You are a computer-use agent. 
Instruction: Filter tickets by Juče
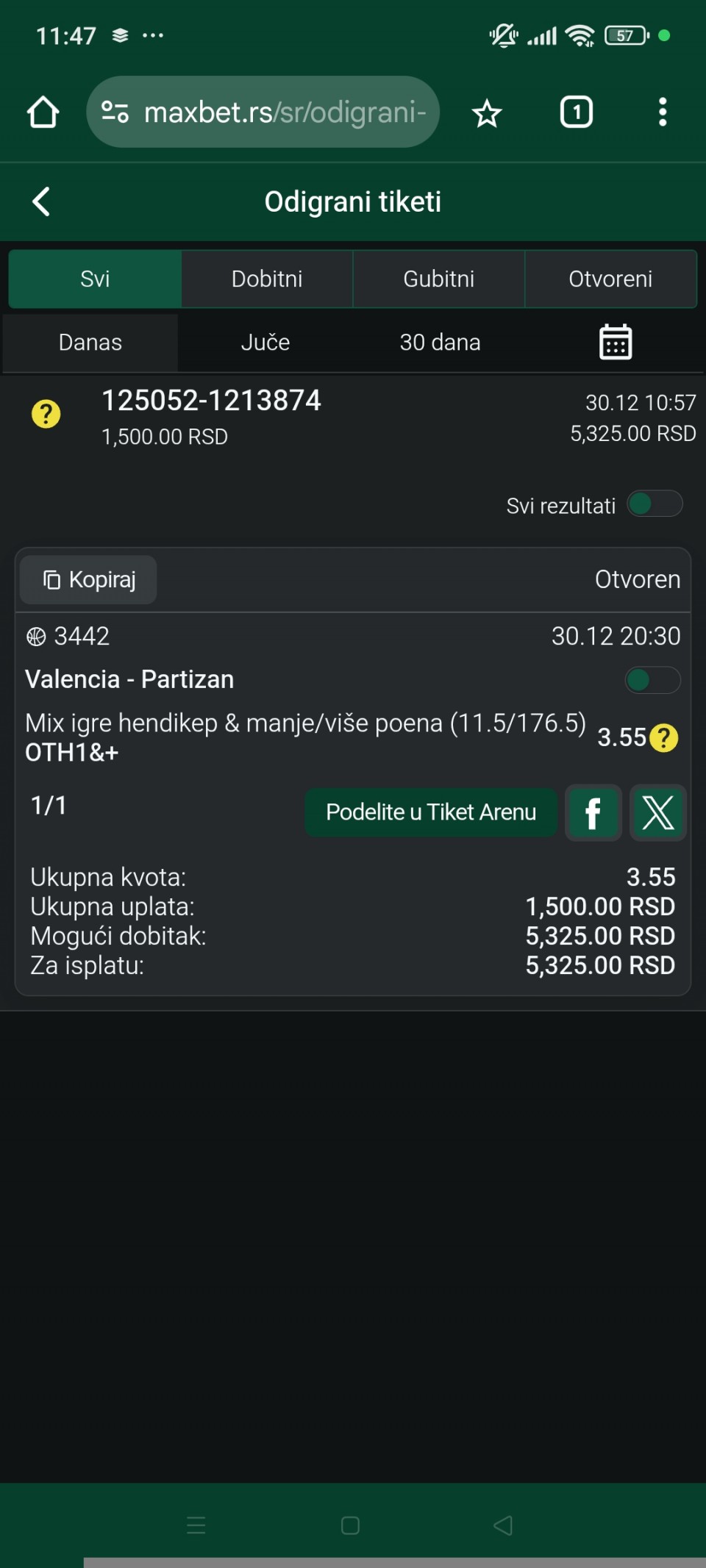click(265, 343)
